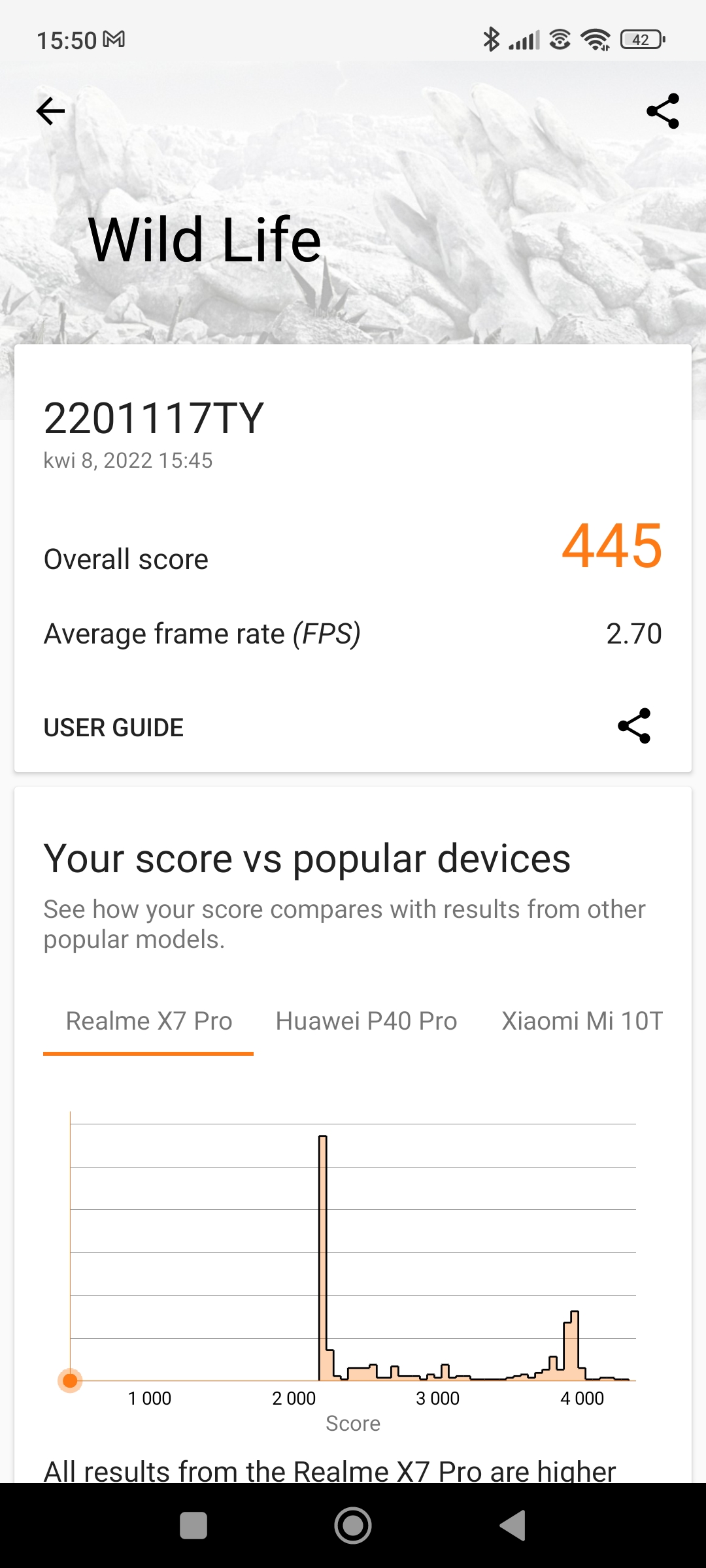Switch to the Xiaomi Mi 10T tab
706x1568 pixels.
582,1021
